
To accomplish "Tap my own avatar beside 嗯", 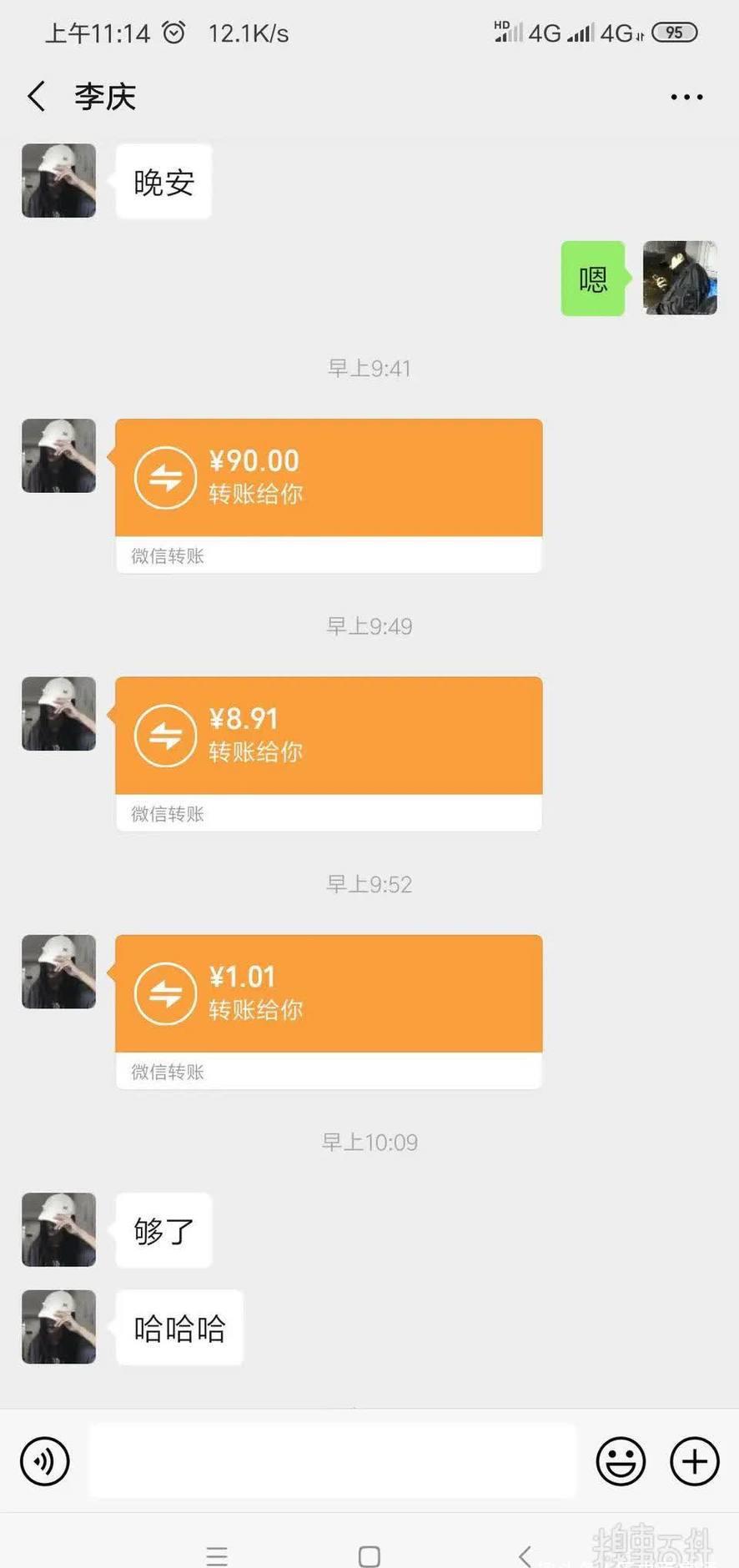I will tap(680, 278).
